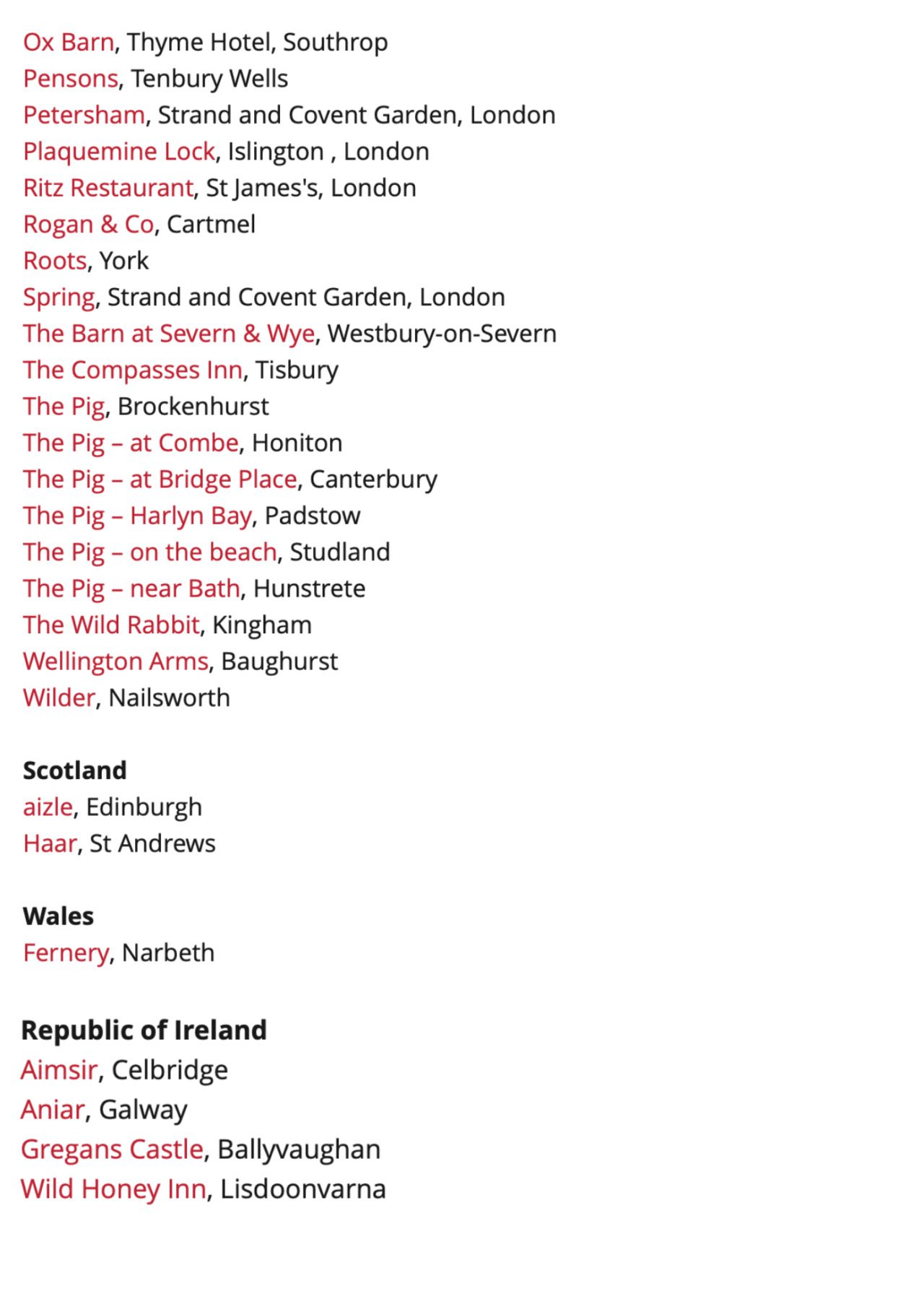Open the Wilder link

tap(59, 698)
